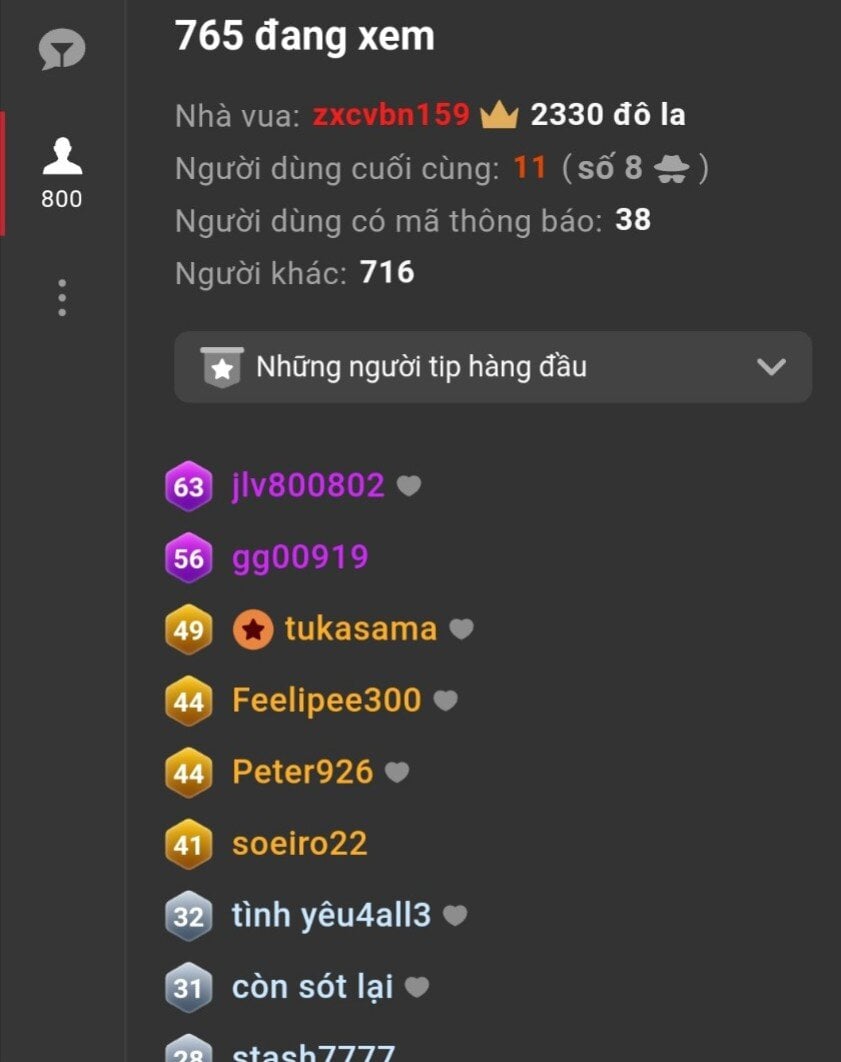View tukasama in the viewer list
Viewport: 841px width, 1062px height.
(x=360, y=629)
